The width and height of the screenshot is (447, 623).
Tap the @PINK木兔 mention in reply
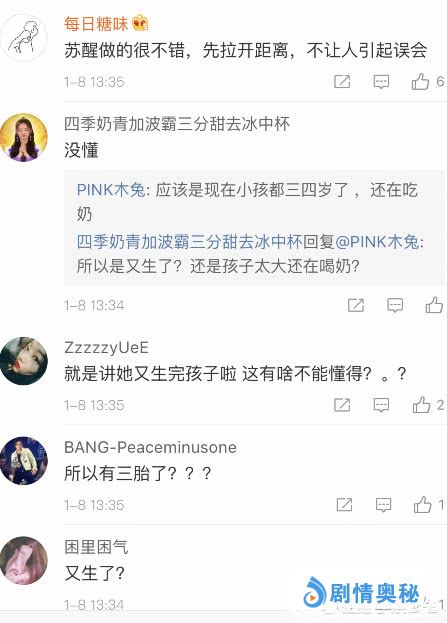(x=377, y=242)
